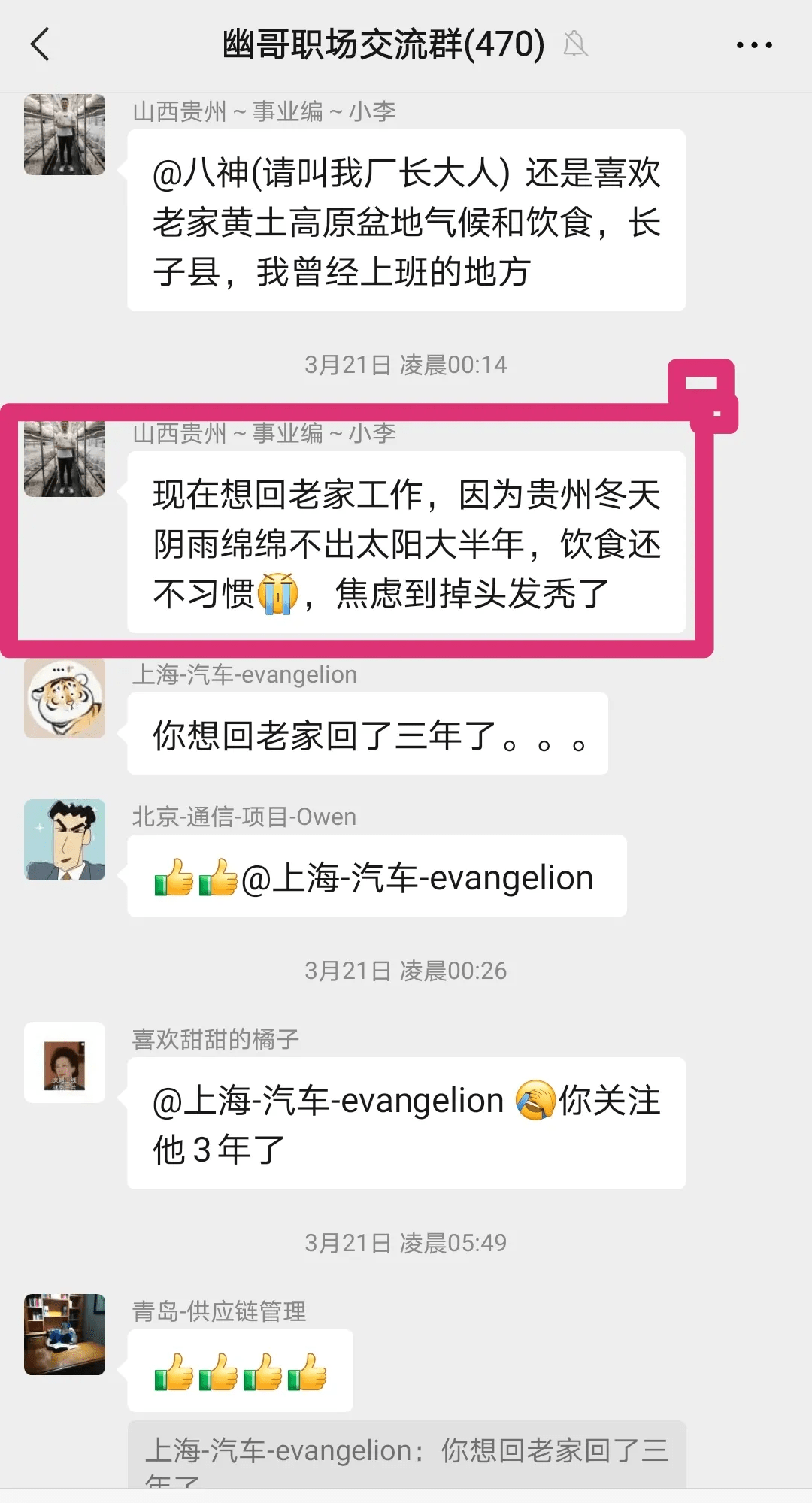Jump to the quoted evangelion message
This screenshot has width=812, height=1503.
click(406, 1455)
